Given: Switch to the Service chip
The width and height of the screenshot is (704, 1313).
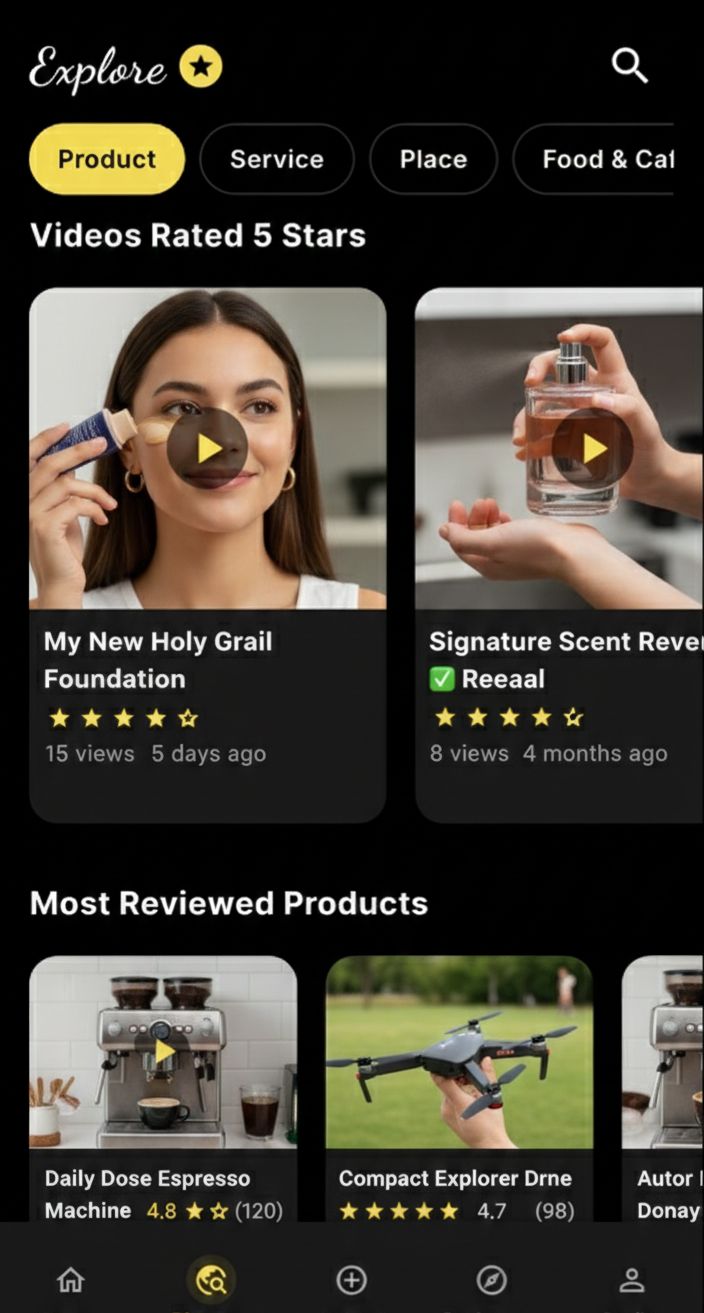Looking at the screenshot, I should (277, 159).
